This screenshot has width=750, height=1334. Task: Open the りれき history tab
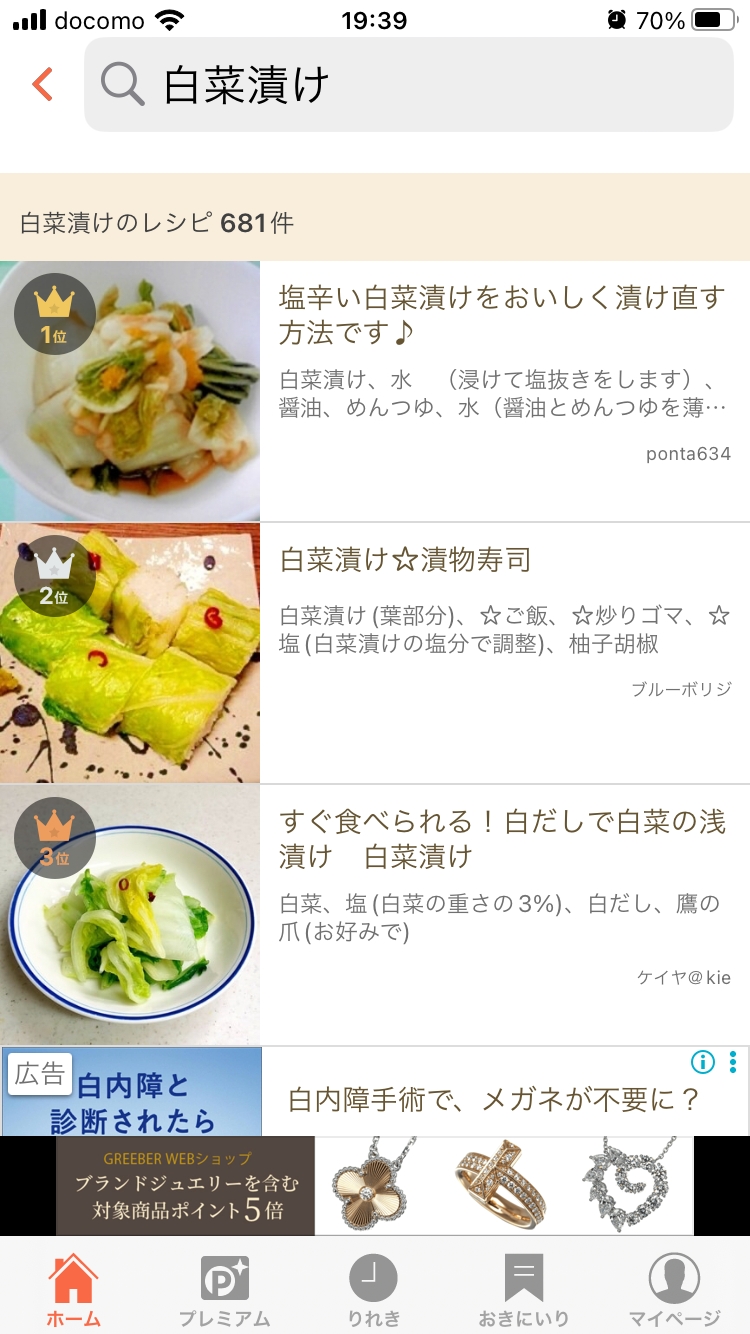click(x=373, y=1289)
